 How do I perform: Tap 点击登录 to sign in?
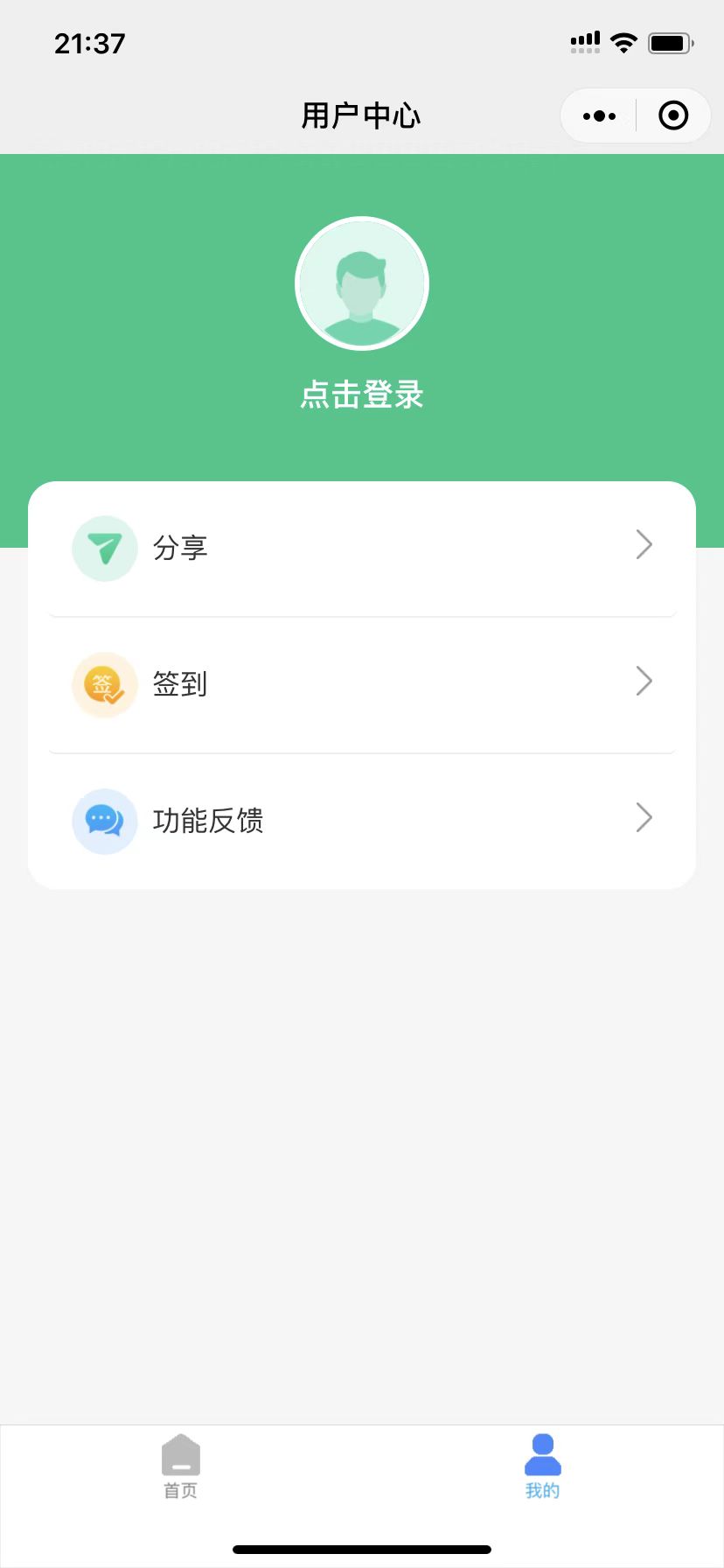362,395
